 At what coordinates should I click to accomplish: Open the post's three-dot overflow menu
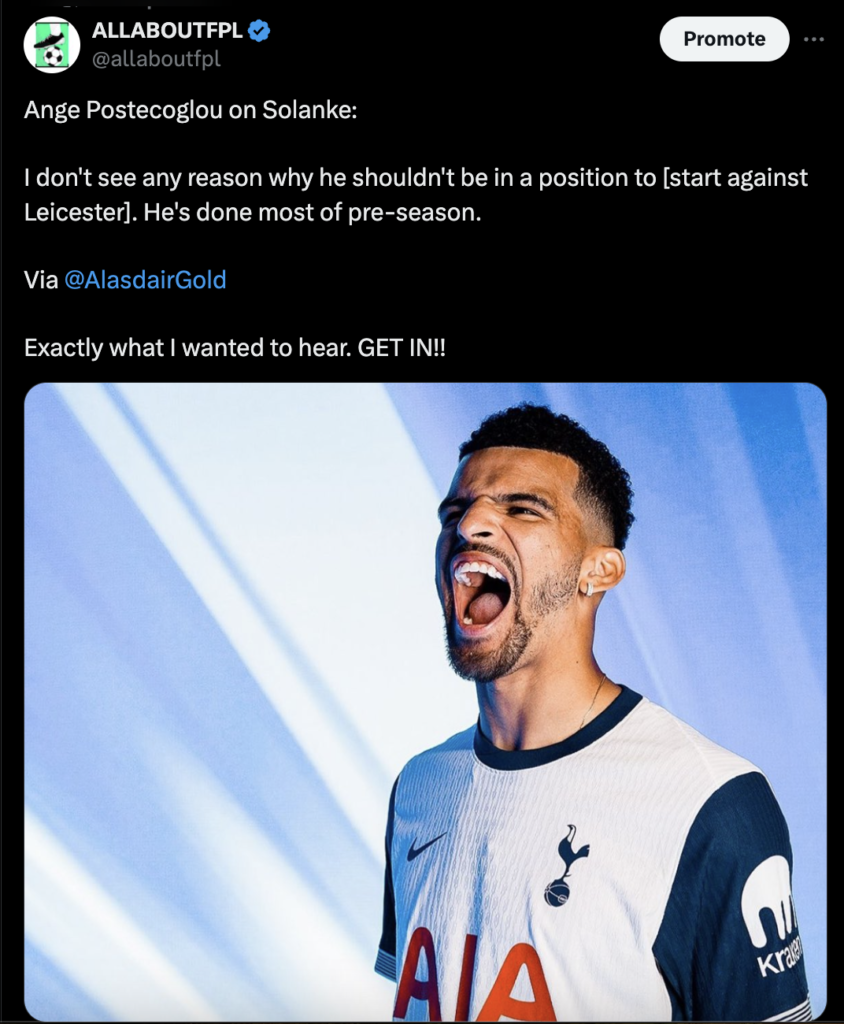(x=814, y=39)
